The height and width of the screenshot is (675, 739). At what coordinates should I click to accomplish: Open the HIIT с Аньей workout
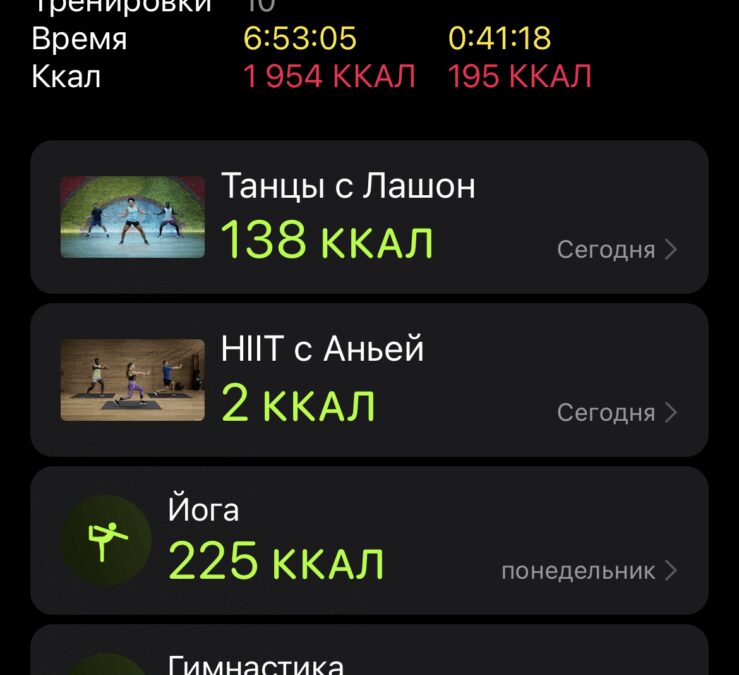(x=368, y=380)
